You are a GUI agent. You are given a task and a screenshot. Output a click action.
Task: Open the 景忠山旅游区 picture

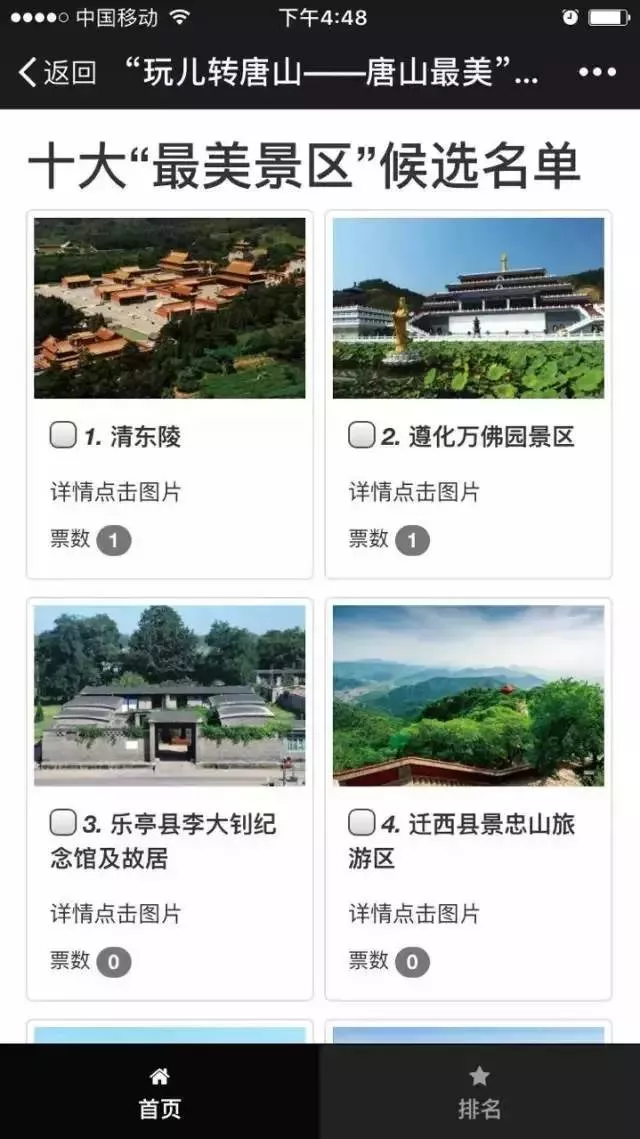[468, 695]
